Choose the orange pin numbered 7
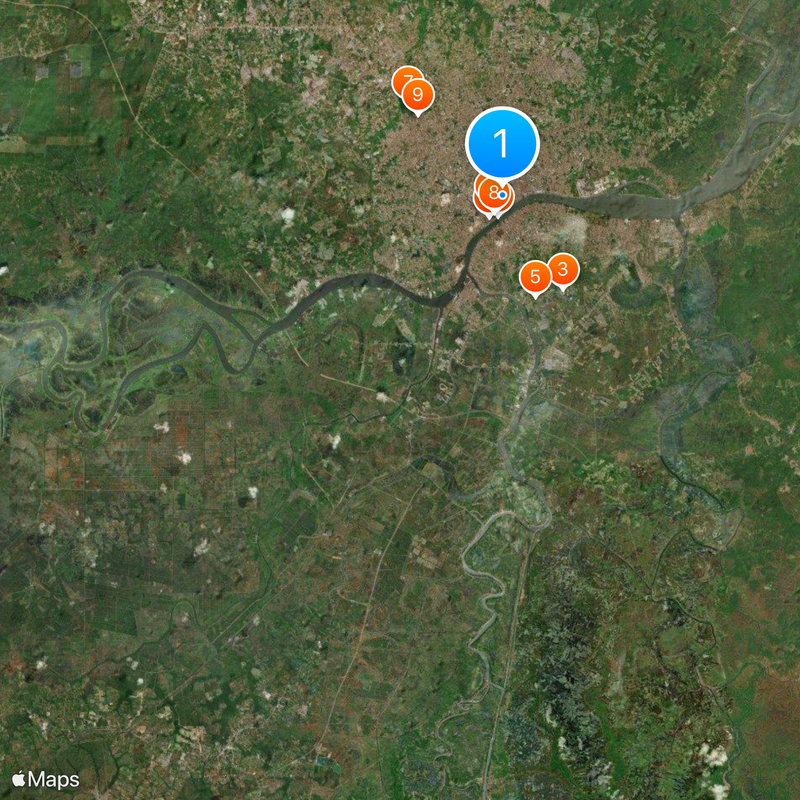This screenshot has width=800, height=800. pyautogui.click(x=404, y=79)
